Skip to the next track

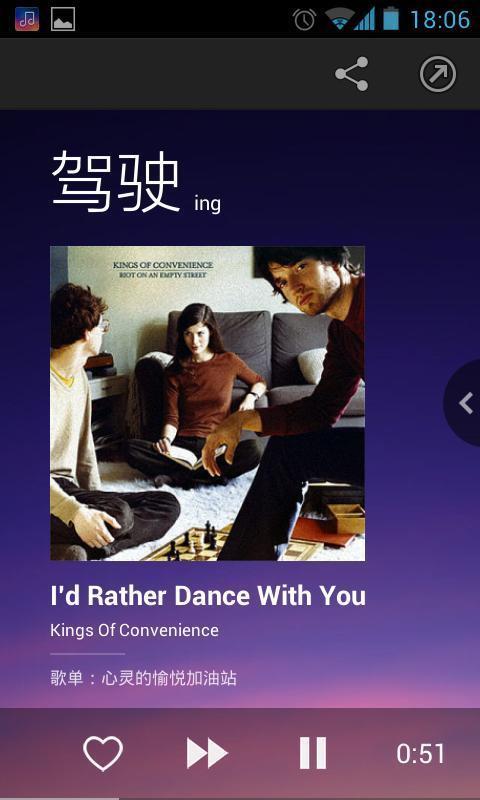(207, 753)
